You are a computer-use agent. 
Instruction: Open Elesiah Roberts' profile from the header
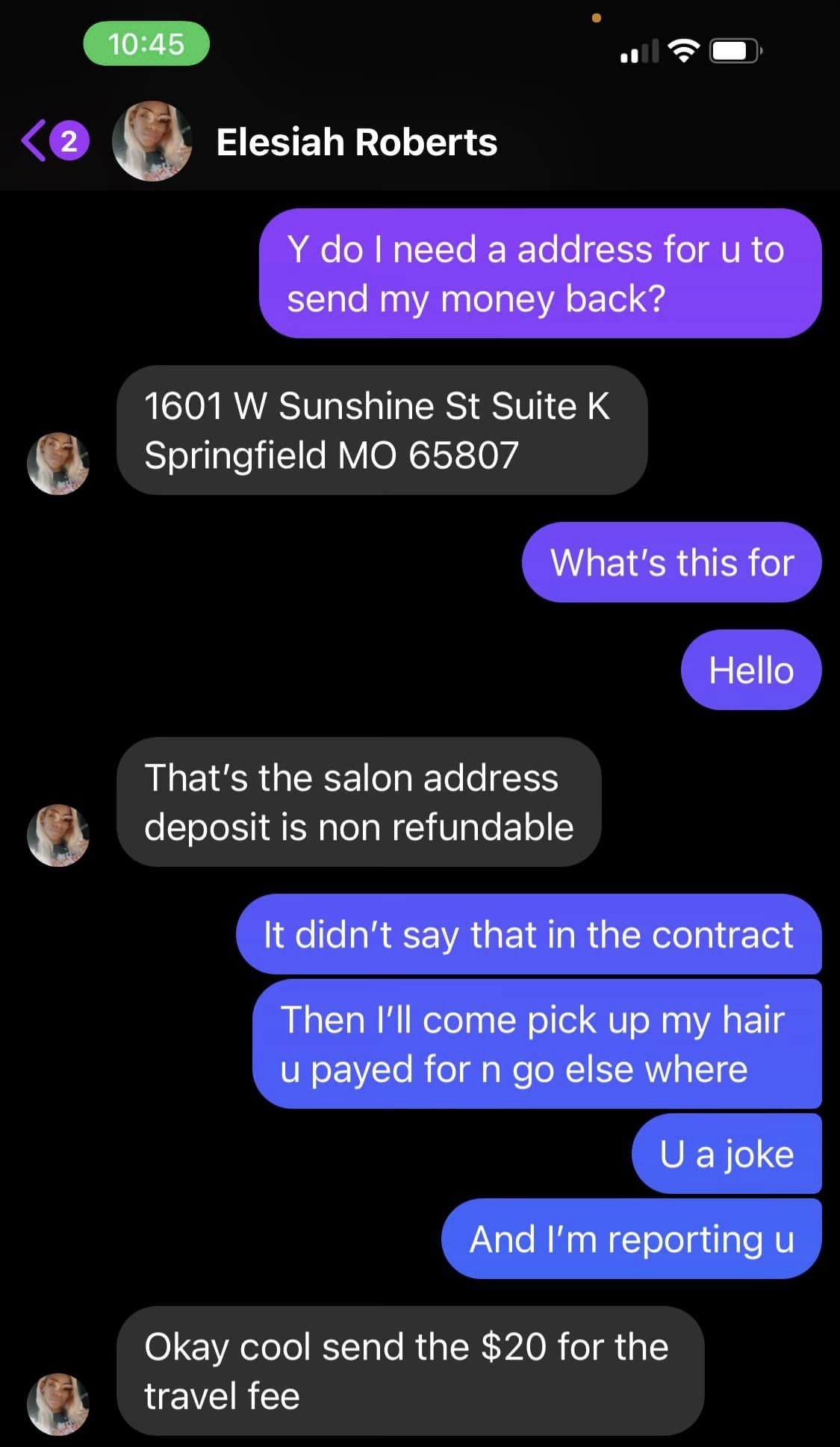(x=355, y=142)
